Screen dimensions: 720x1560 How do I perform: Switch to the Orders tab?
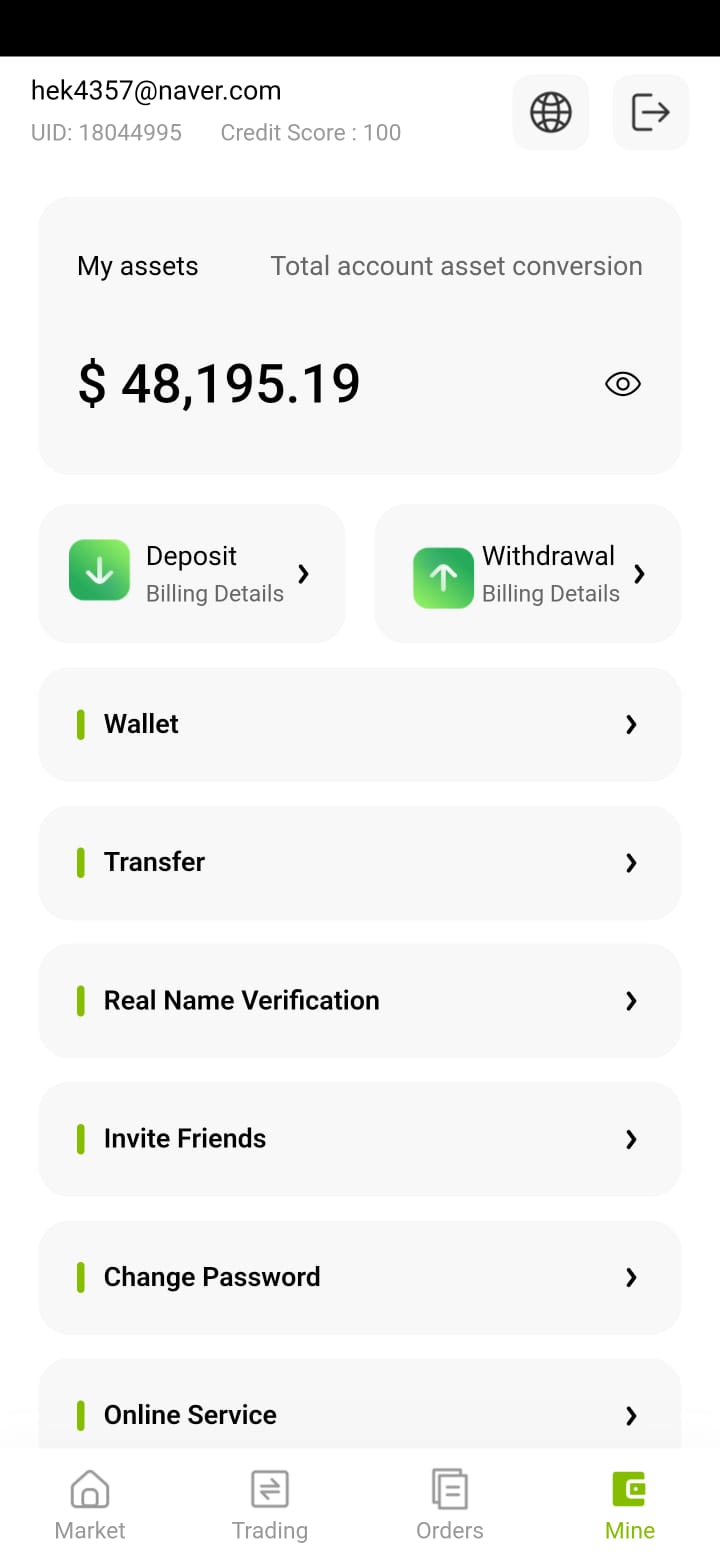[x=450, y=1505]
